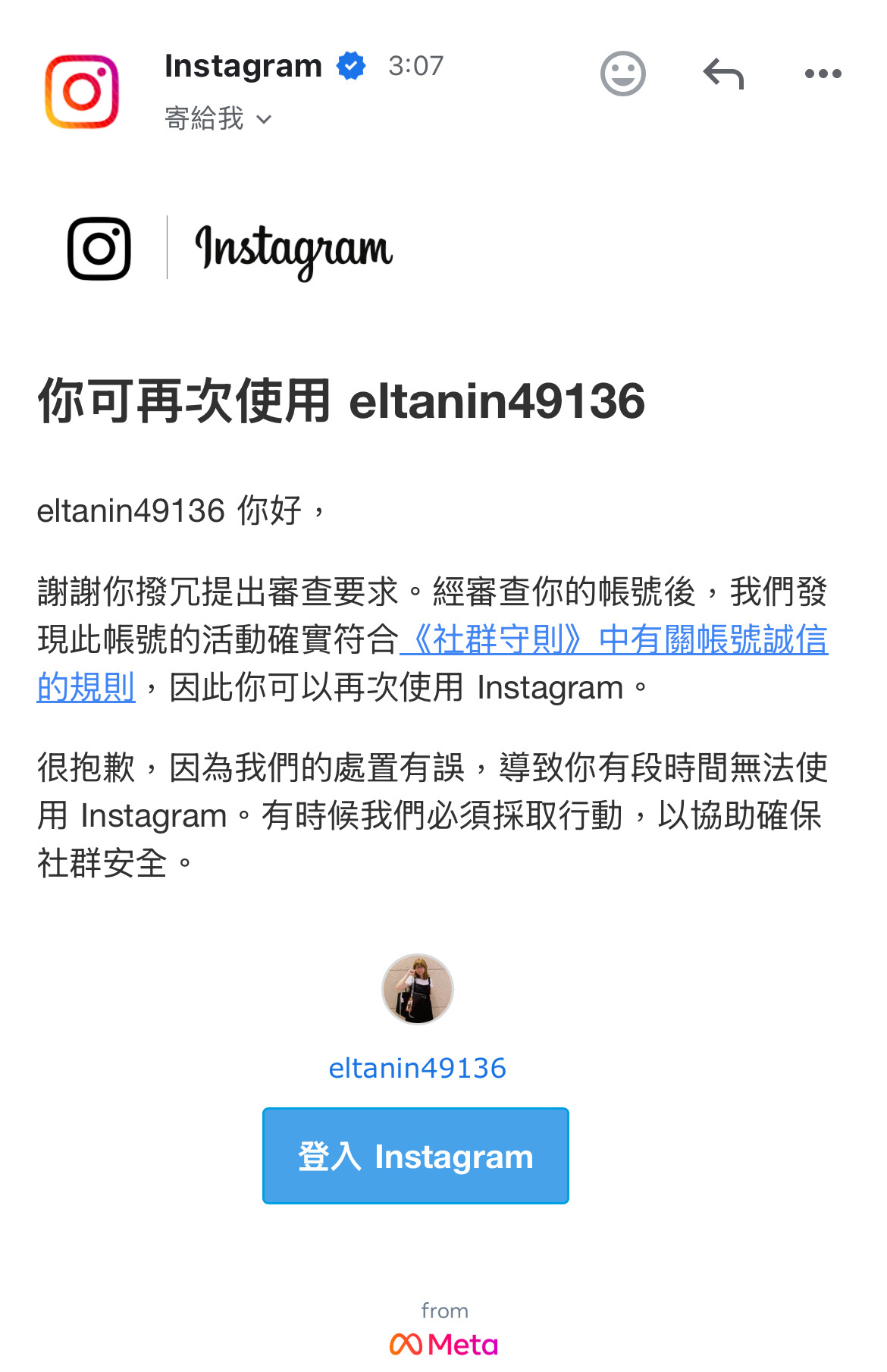The width and height of the screenshot is (887, 1372).
Task: Tap the 登入 Instagram button
Action: [415, 1156]
